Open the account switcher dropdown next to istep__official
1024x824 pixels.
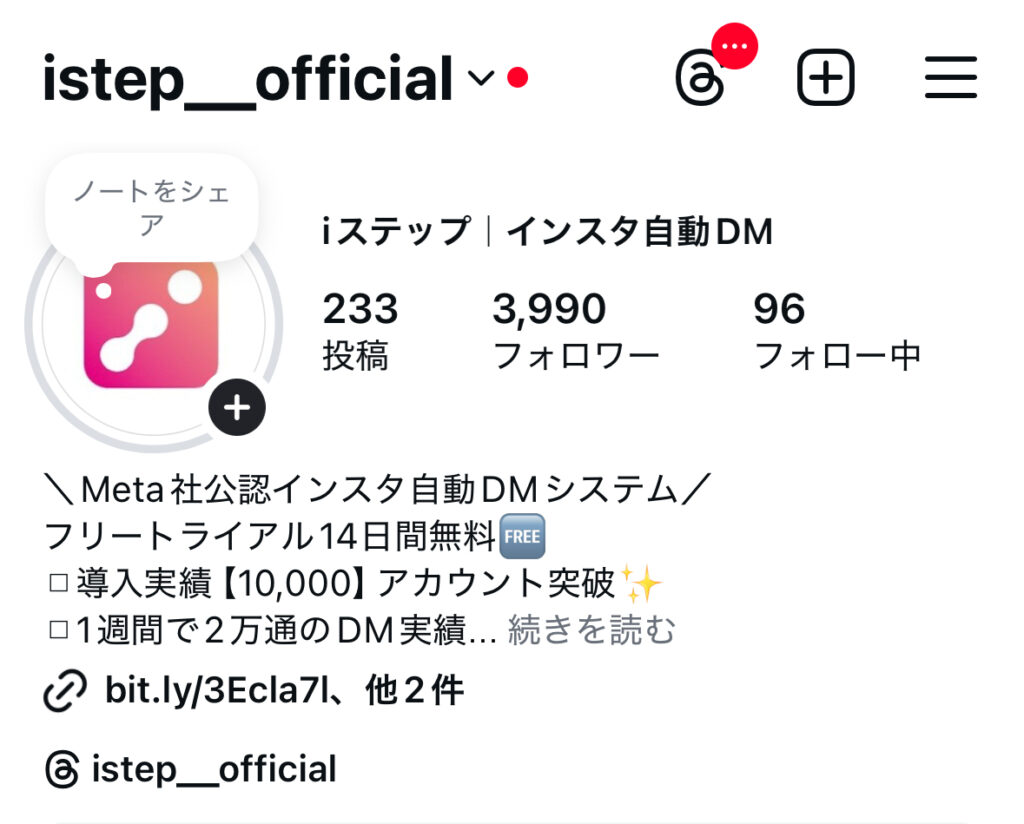[482, 78]
